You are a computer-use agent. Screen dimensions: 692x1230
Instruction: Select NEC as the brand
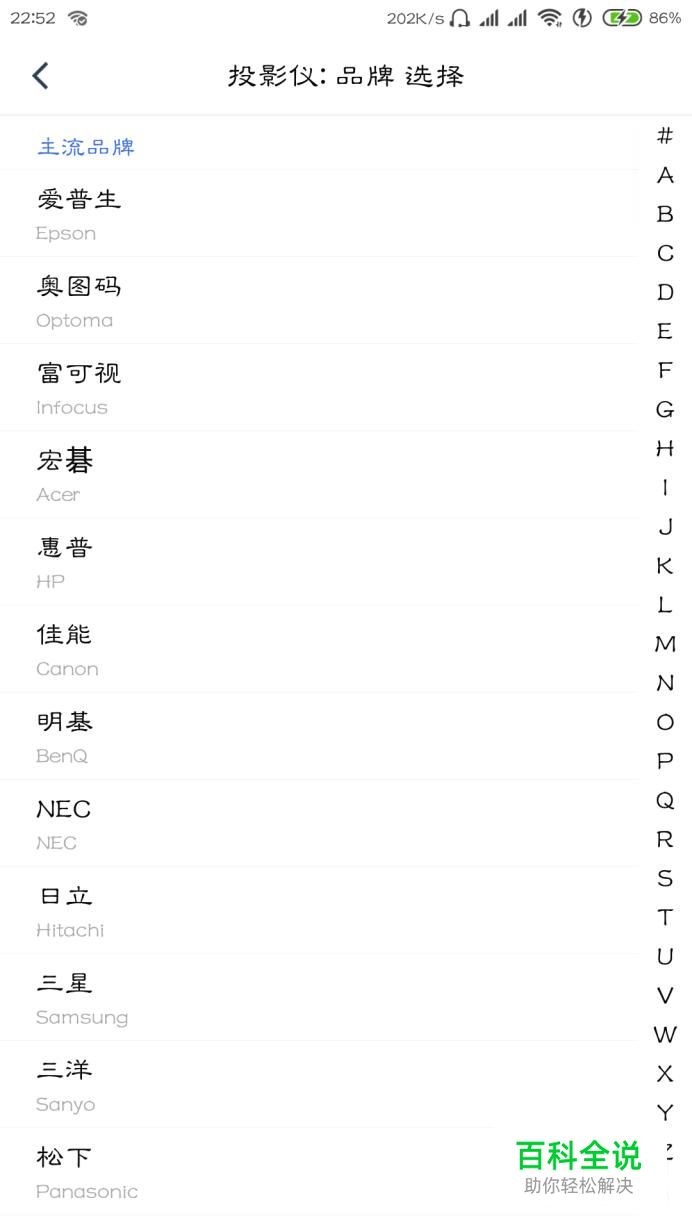(x=300, y=823)
